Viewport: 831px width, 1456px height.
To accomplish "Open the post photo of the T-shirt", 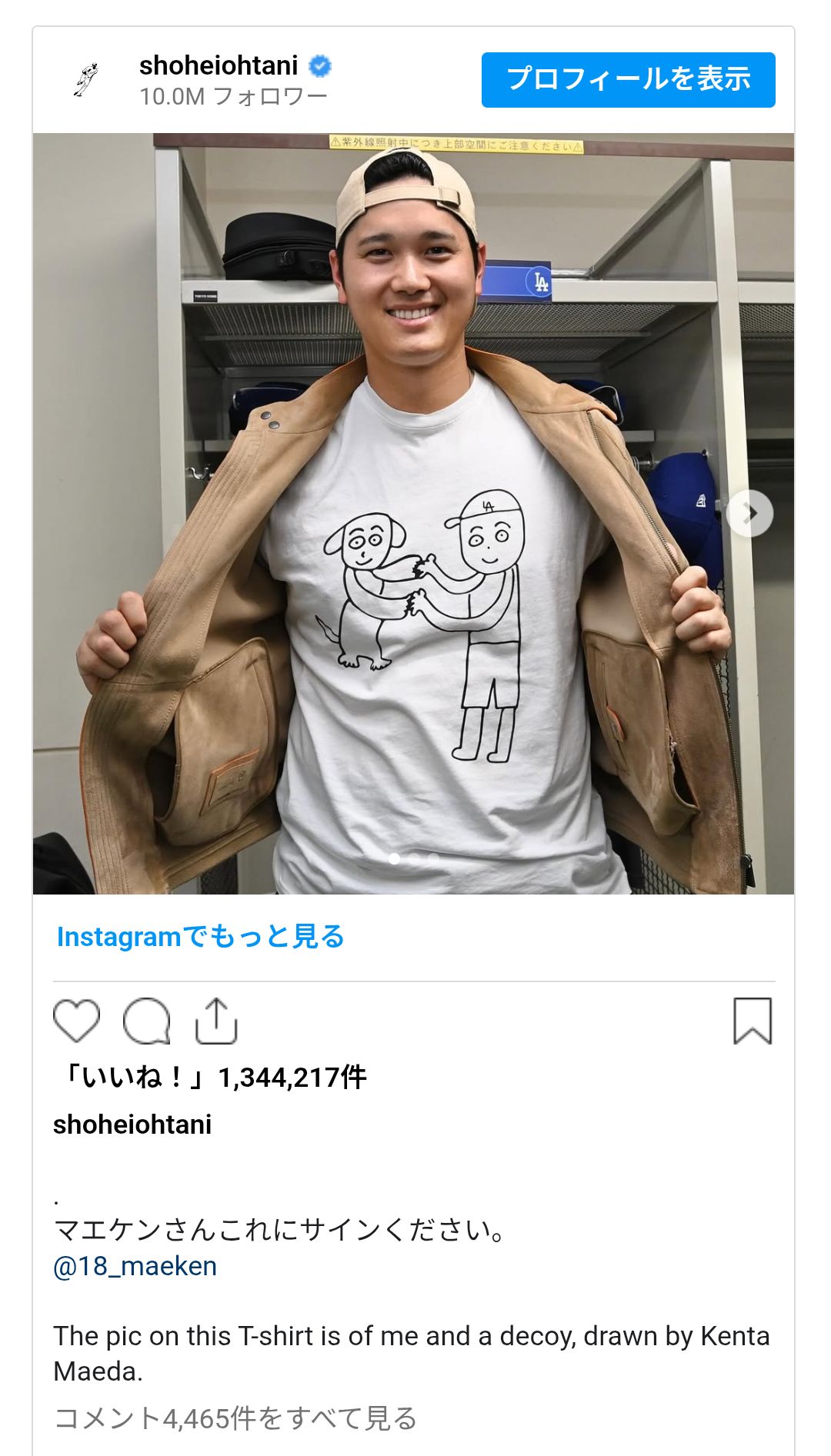I will [413, 514].
